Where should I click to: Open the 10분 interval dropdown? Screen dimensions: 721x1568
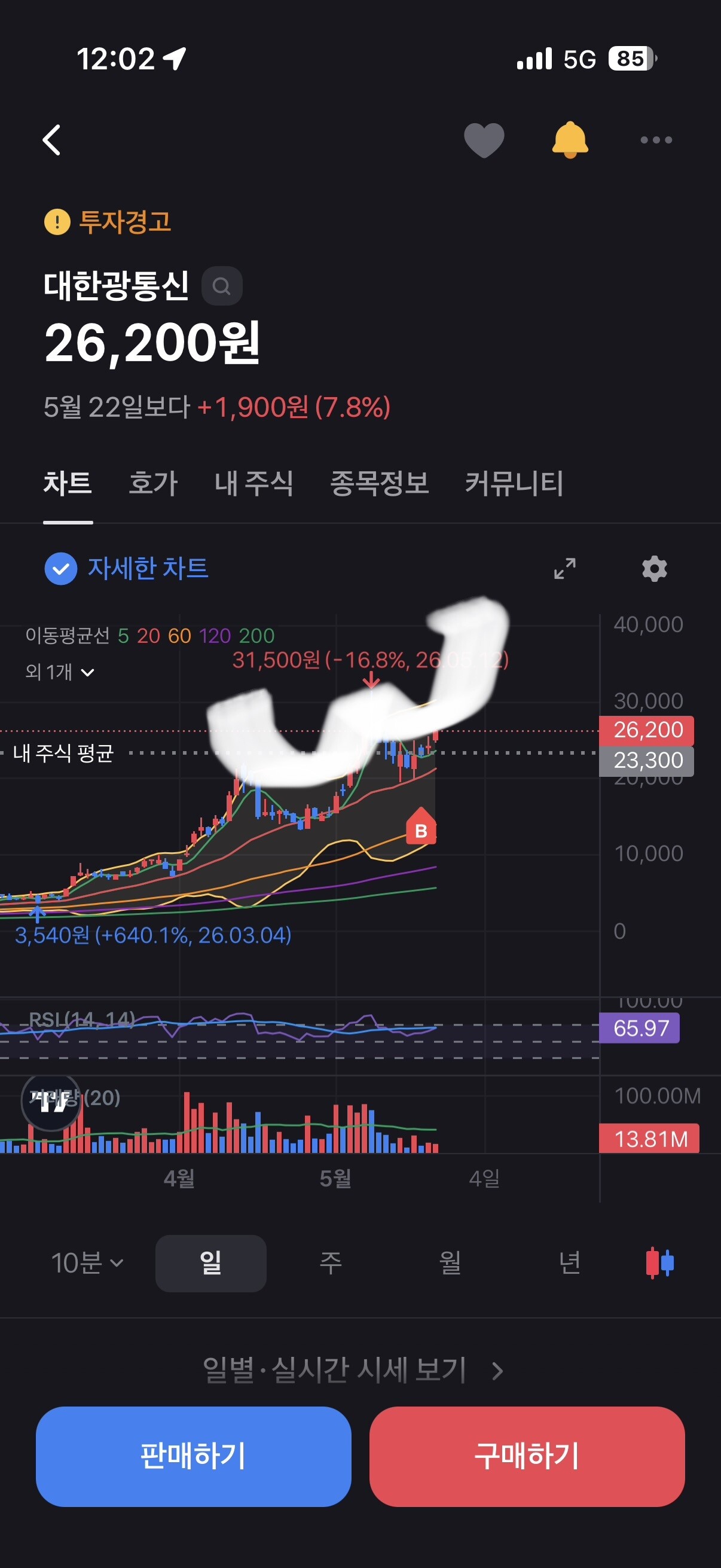[x=87, y=1263]
